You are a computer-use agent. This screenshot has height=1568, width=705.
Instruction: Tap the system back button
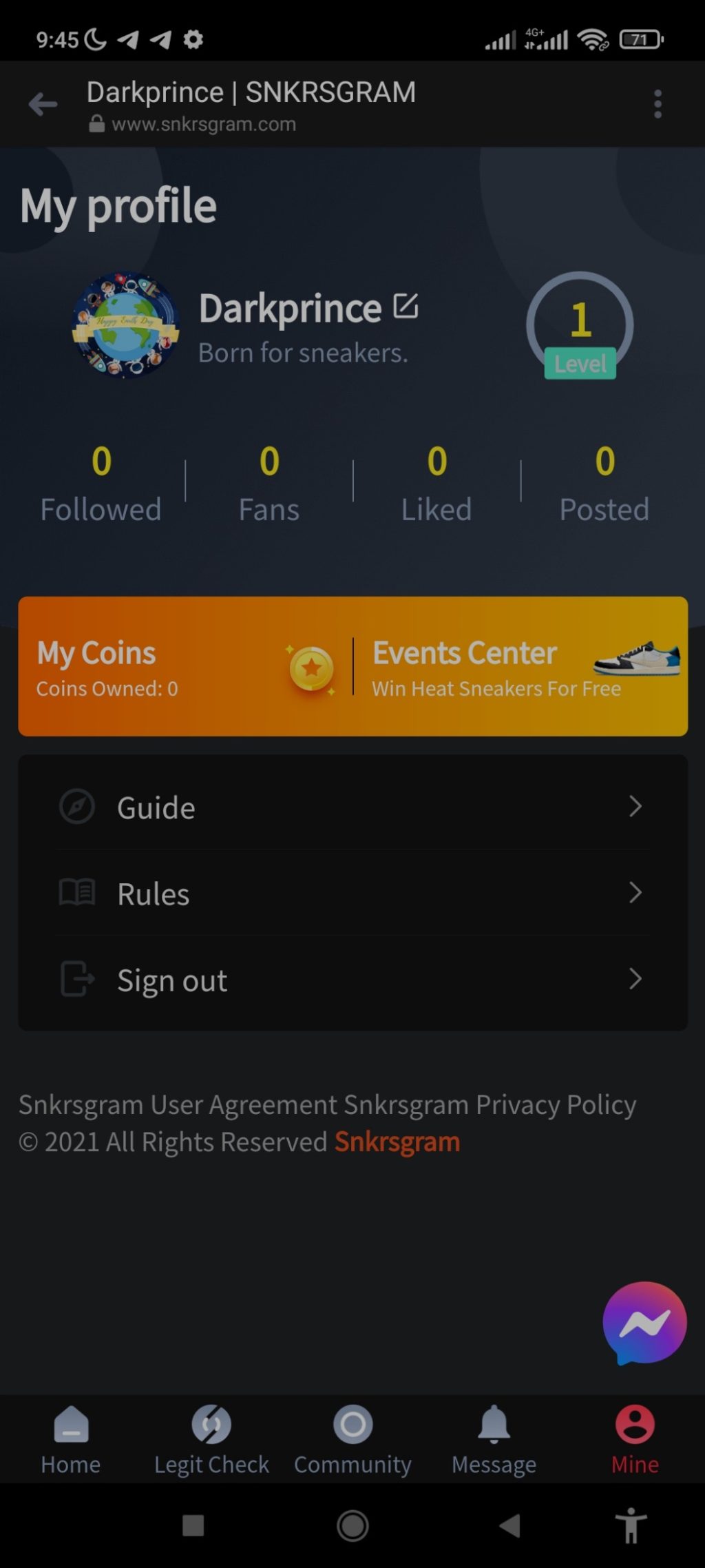pyautogui.click(x=510, y=1526)
